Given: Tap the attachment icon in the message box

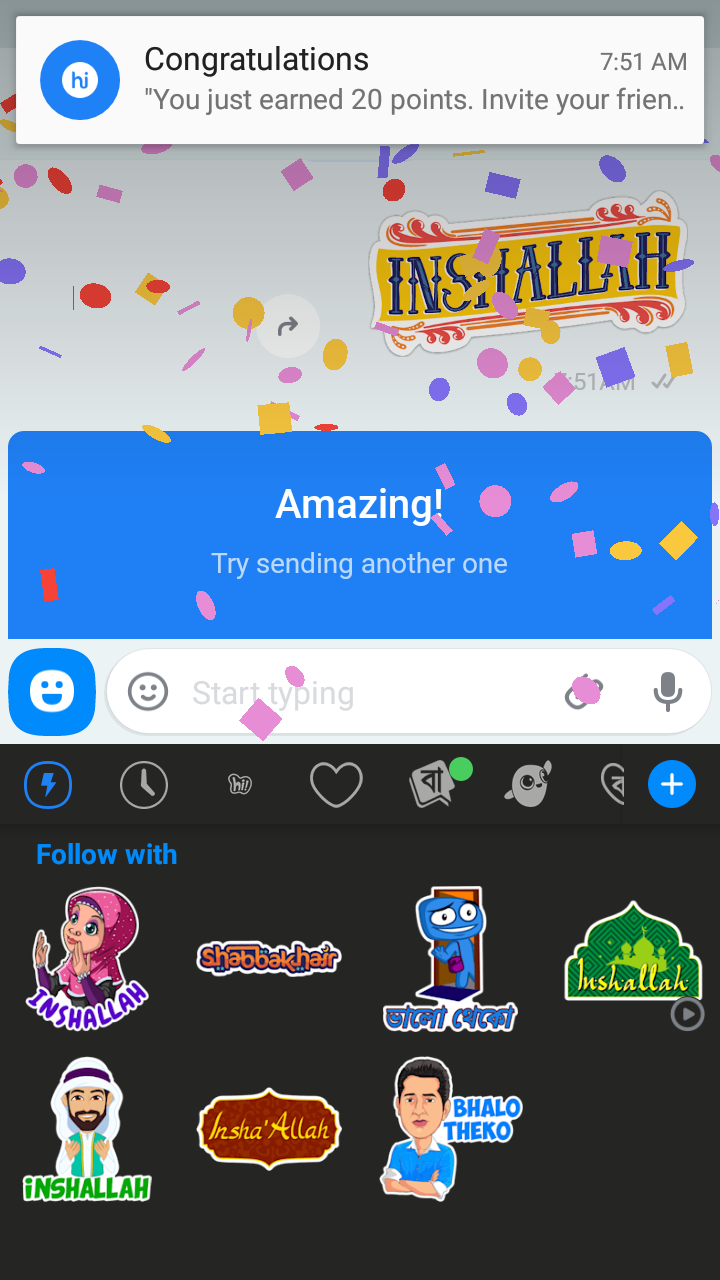Looking at the screenshot, I should click(583, 692).
